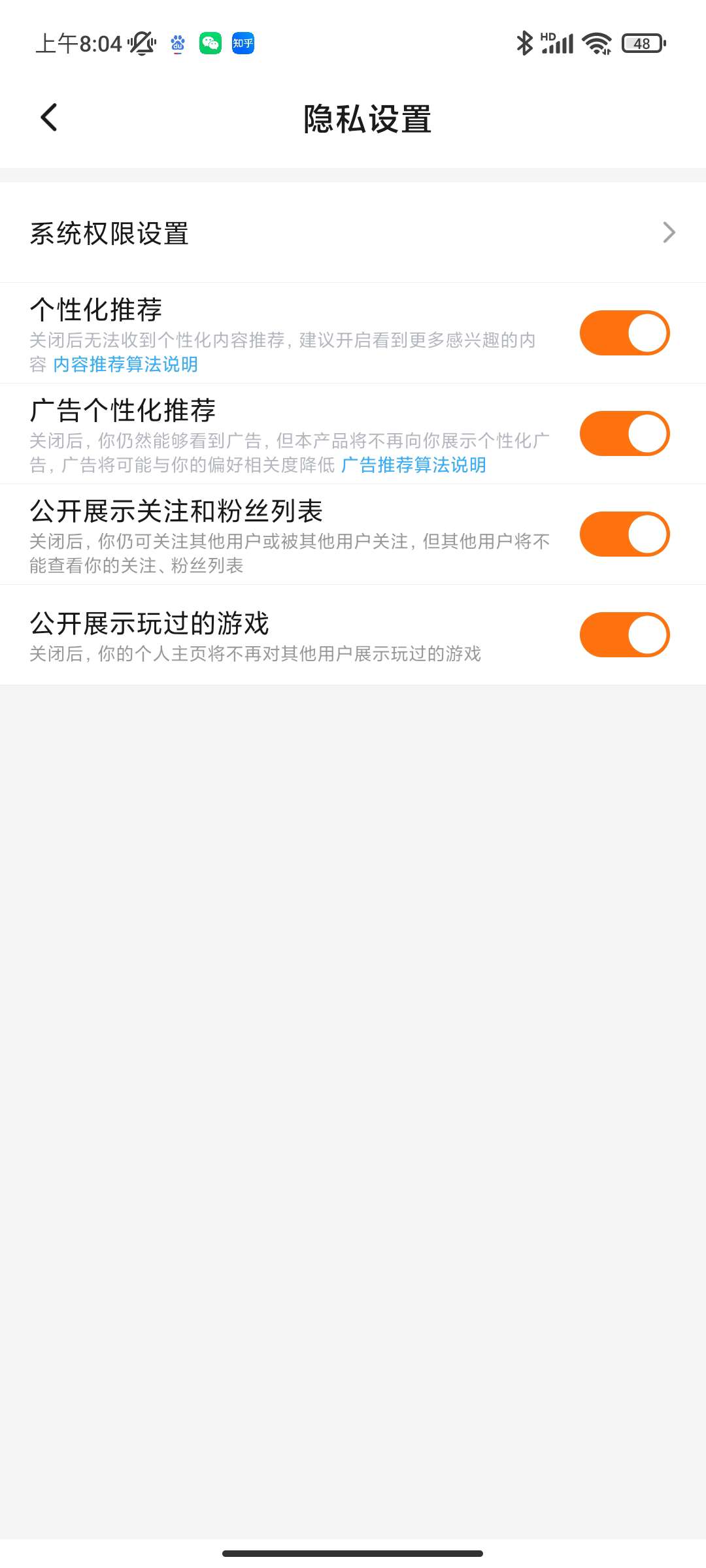Toggle 公开展示关注和粉丝列表 off

pos(624,534)
